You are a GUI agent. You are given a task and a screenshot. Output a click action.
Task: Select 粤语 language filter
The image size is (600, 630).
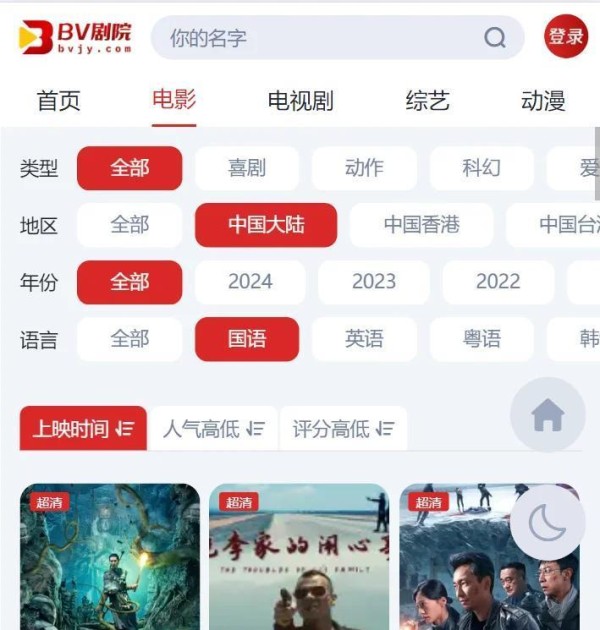coord(481,339)
